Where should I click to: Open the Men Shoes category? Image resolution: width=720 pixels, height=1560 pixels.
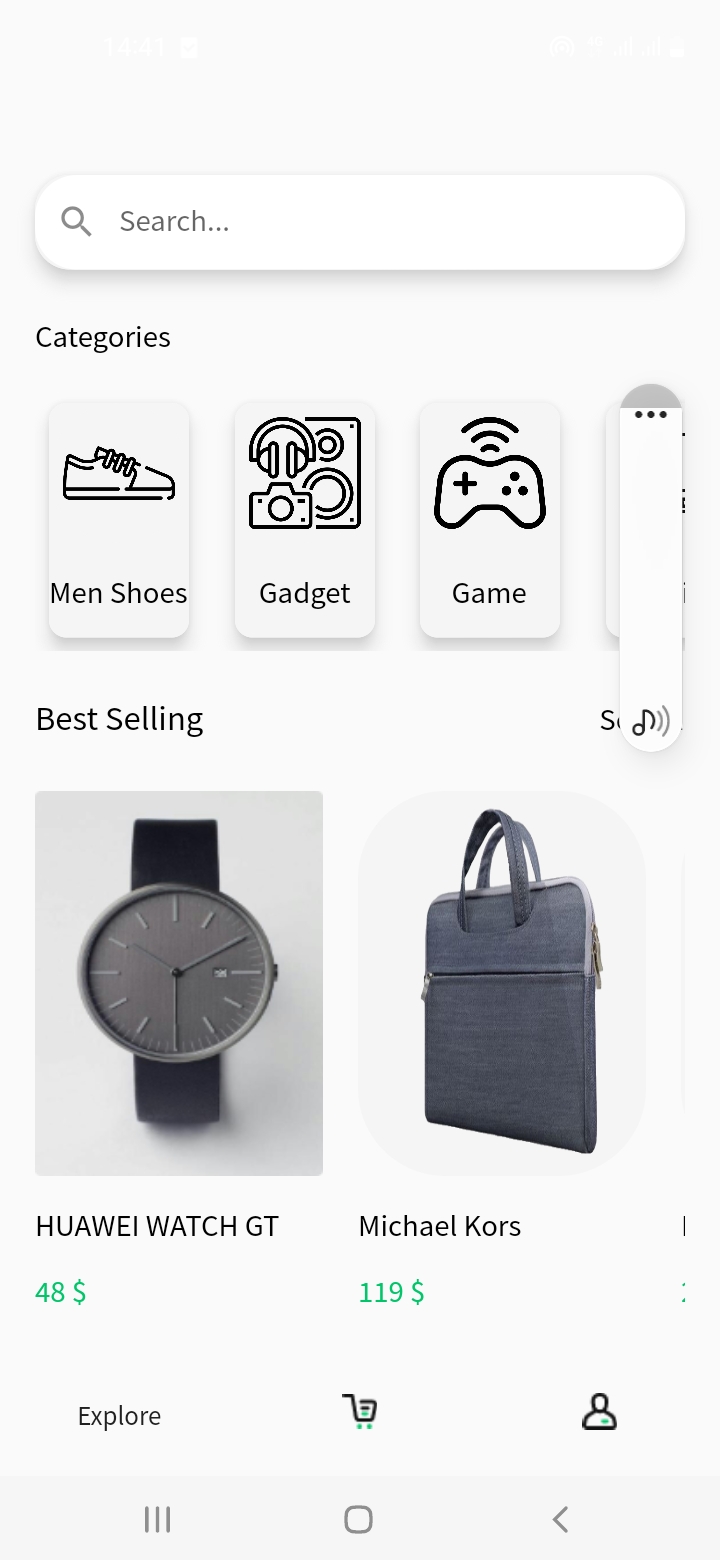(x=119, y=520)
